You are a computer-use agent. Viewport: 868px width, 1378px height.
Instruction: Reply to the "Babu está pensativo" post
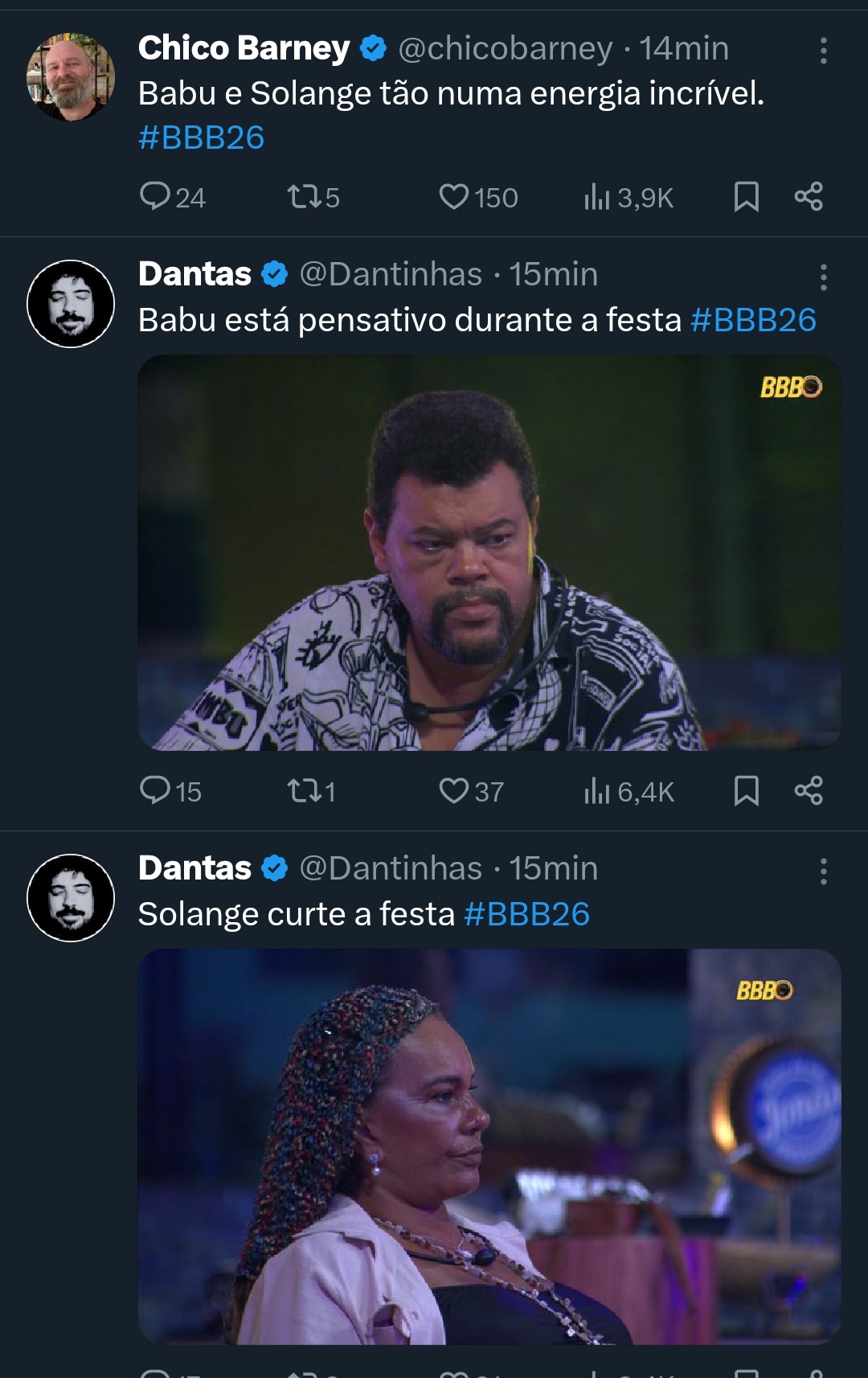tap(154, 790)
